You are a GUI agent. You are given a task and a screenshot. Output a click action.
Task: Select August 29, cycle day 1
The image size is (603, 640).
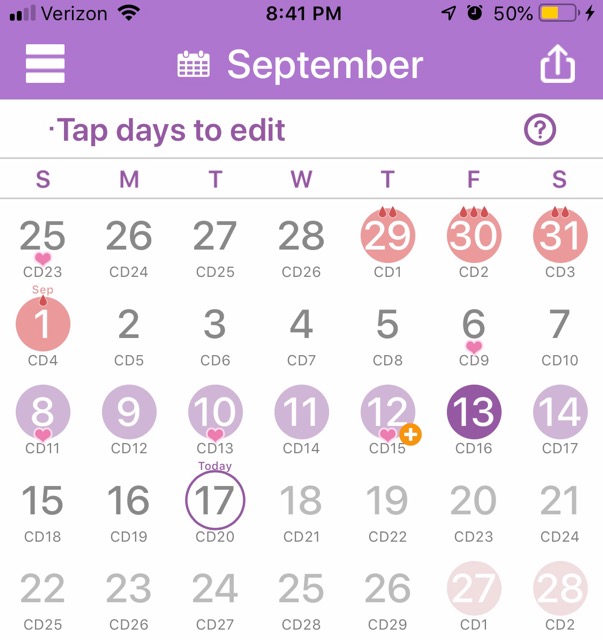pos(388,238)
